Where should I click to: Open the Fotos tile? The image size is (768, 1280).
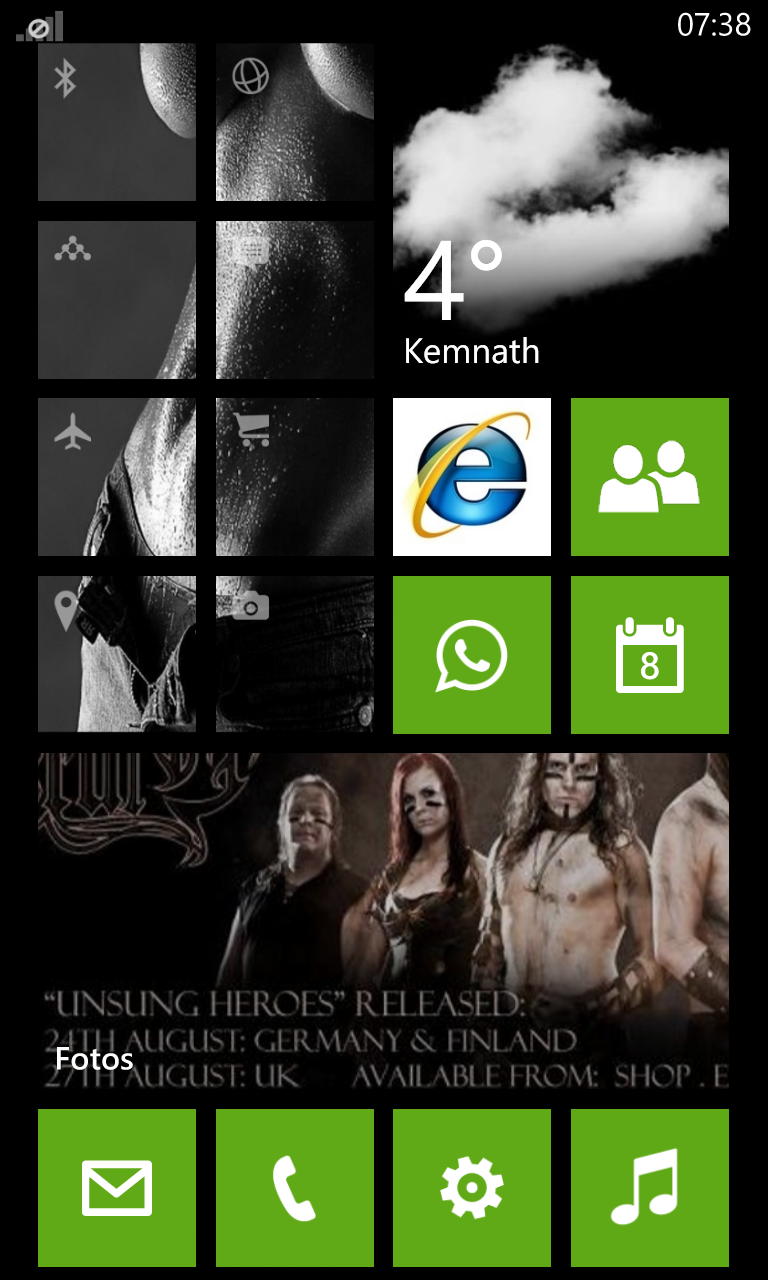[x=383, y=921]
